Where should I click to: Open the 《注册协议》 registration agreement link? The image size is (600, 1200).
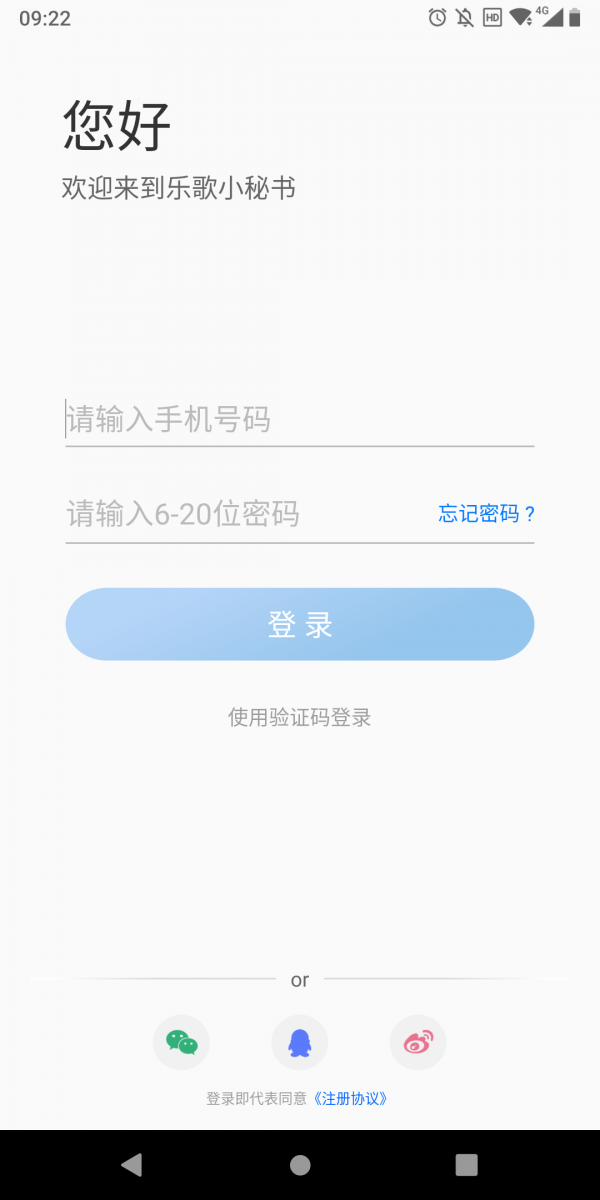350,1098
